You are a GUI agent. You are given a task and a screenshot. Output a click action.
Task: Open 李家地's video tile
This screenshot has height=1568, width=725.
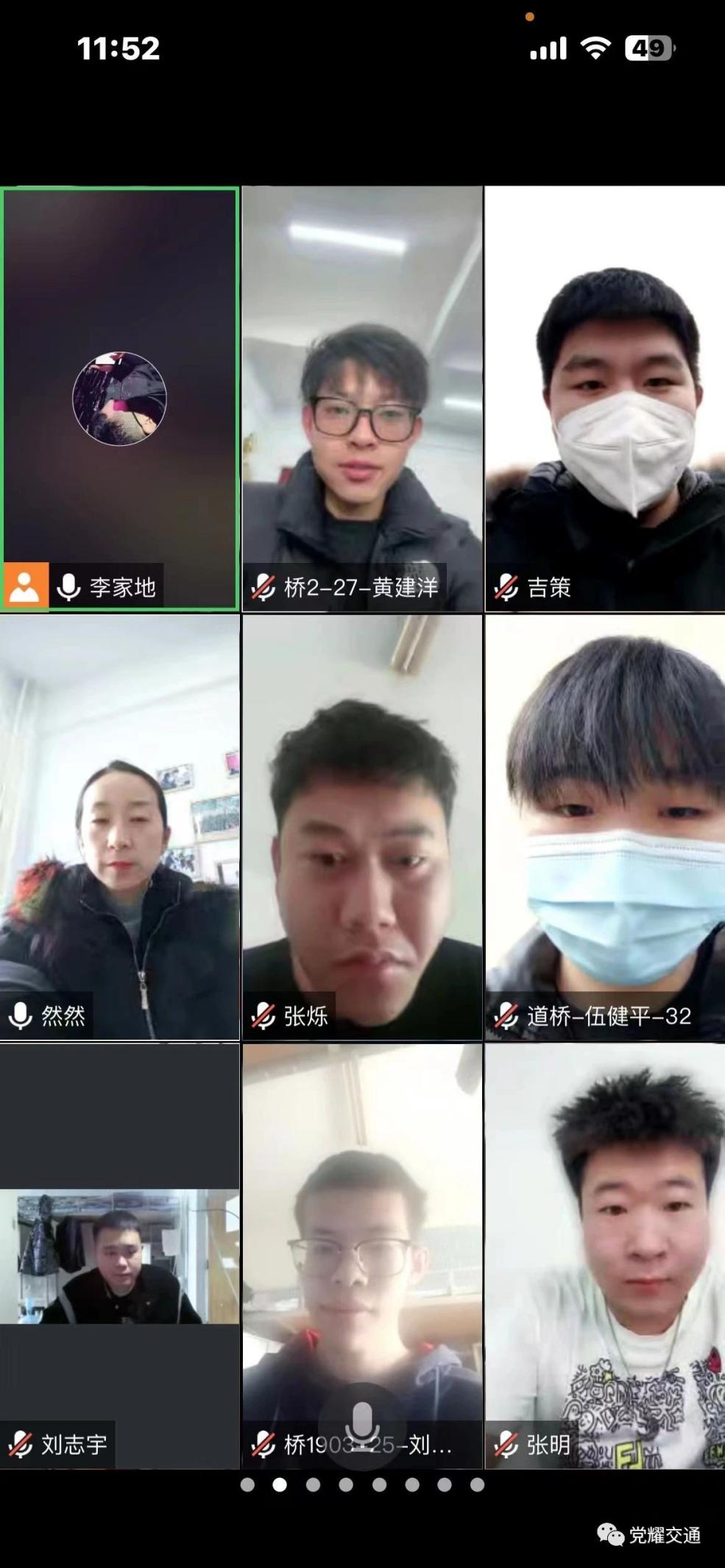(x=120, y=398)
